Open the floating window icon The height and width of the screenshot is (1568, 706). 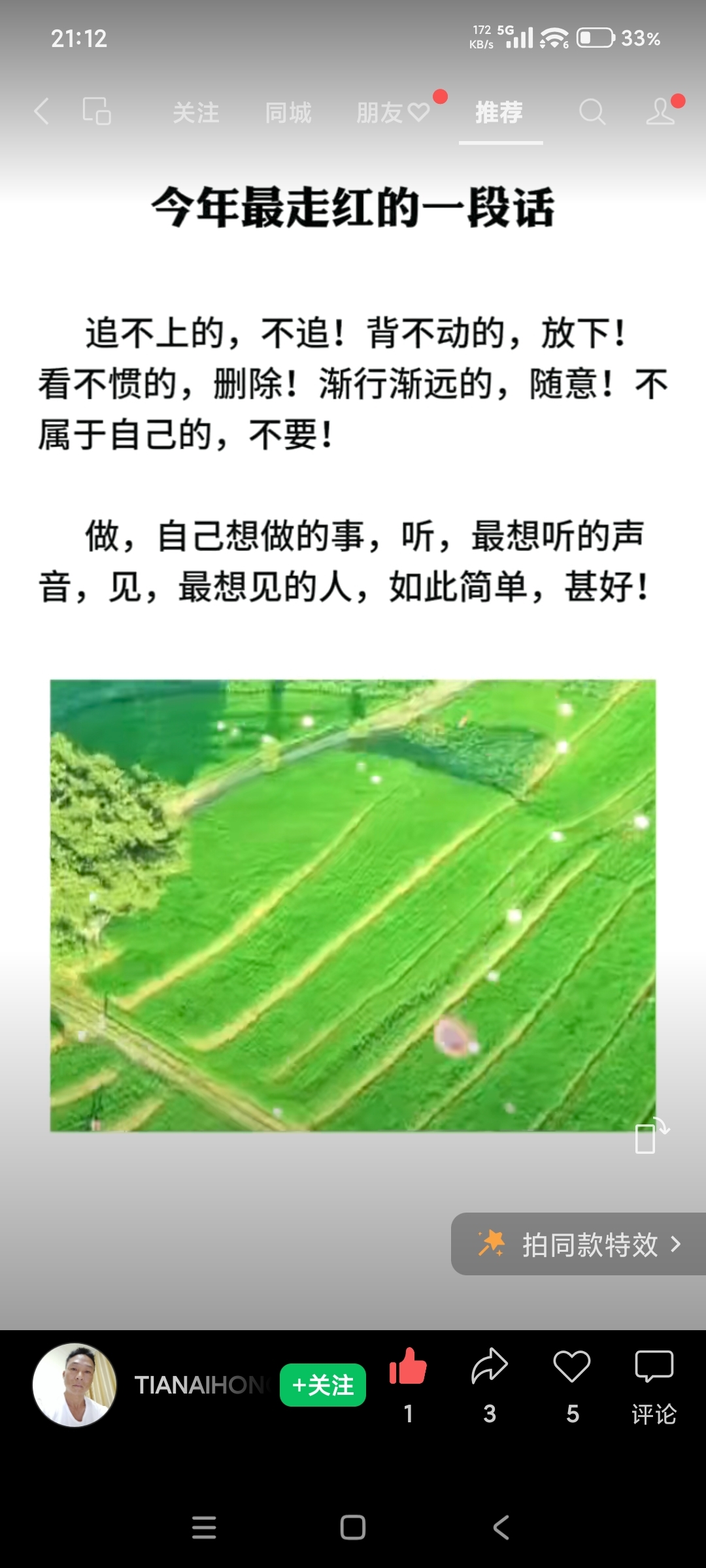(x=97, y=112)
